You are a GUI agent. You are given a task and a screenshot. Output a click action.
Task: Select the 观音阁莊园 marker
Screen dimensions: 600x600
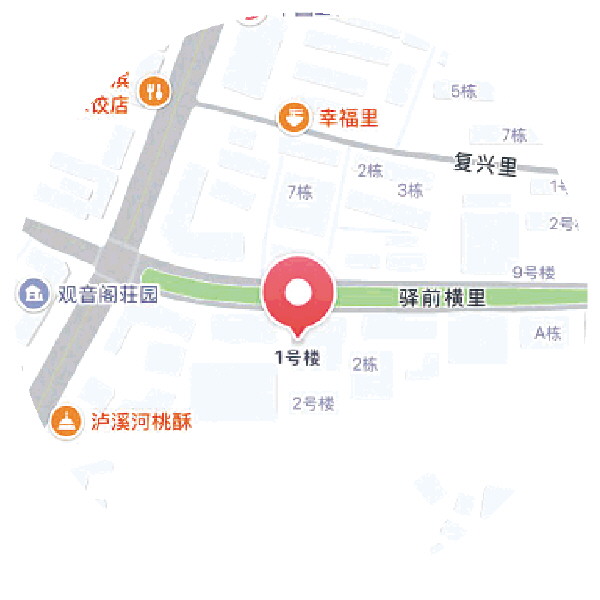point(35,294)
